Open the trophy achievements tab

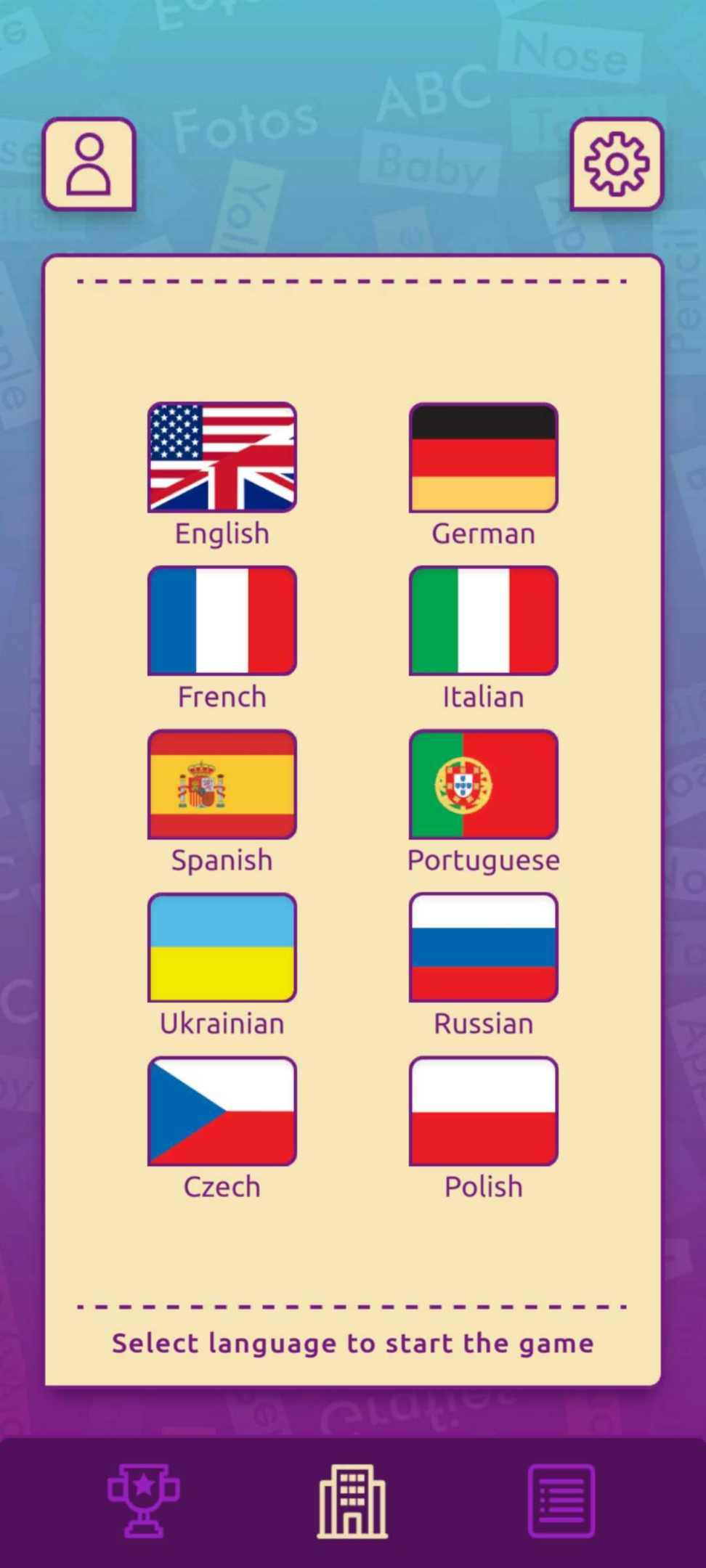[x=144, y=1500]
